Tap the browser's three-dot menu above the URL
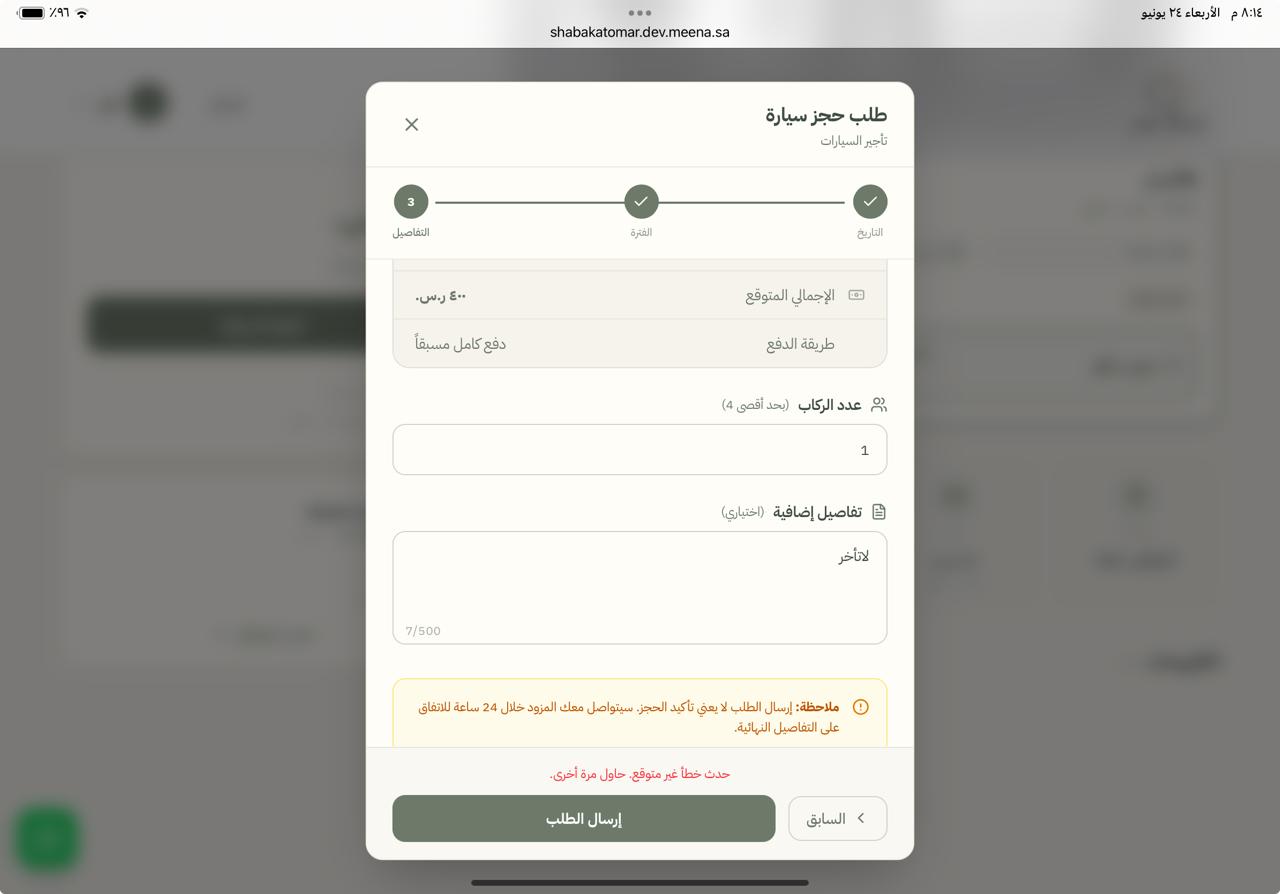Viewport: 1280px width, 894px height. [x=640, y=13]
